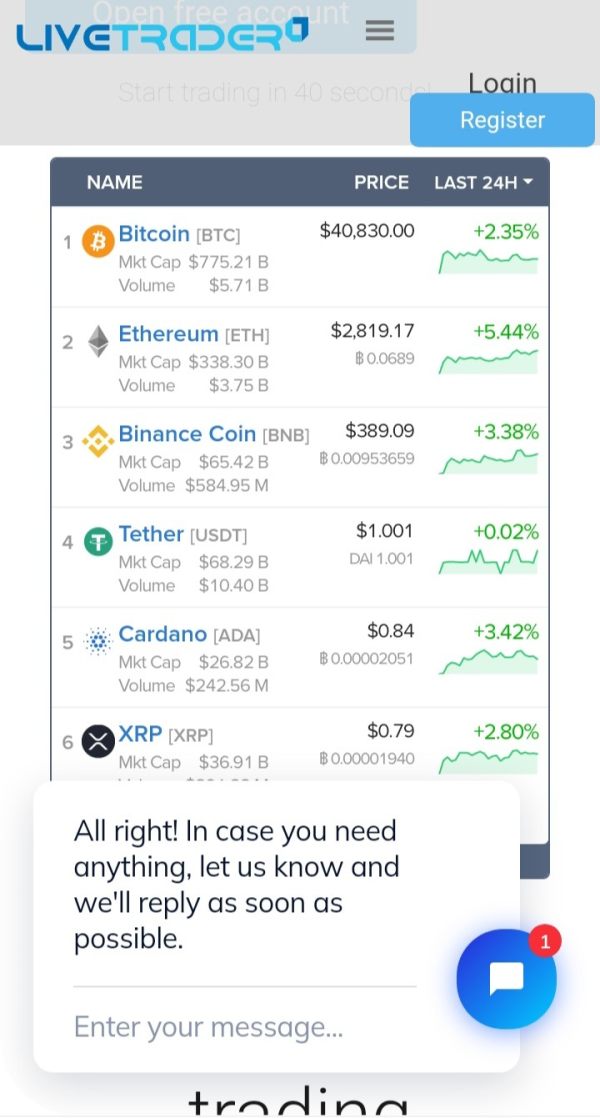The height and width of the screenshot is (1118, 600).
Task: Open the XRP coin page
Action: (x=140, y=734)
